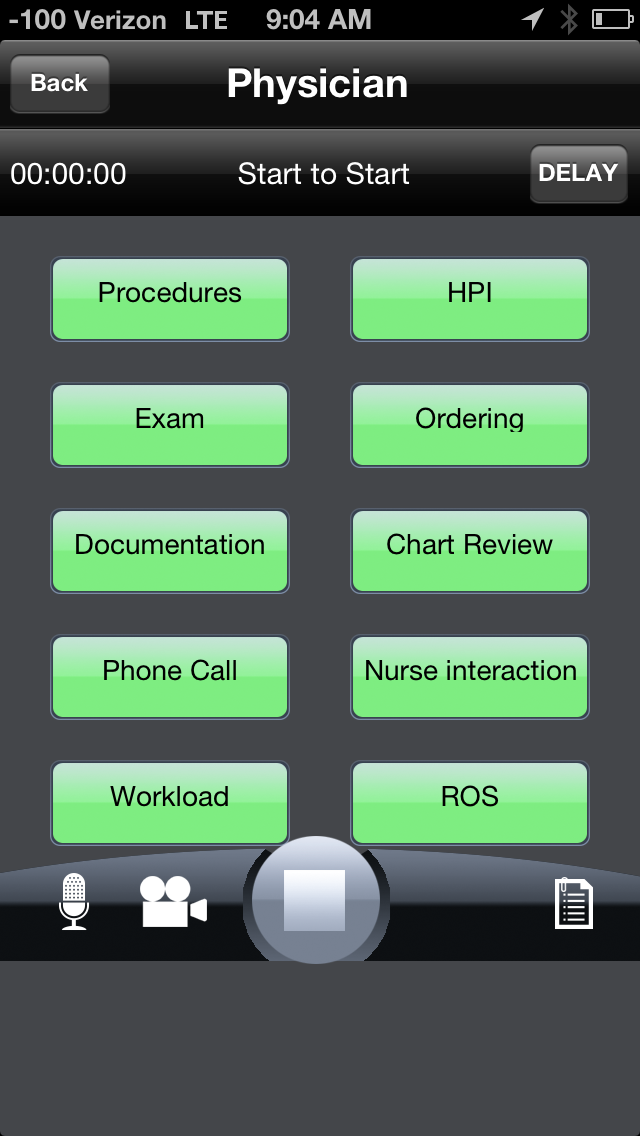640x1136 pixels.
Task: Open the microphone audio recorder
Action: pos(74,901)
